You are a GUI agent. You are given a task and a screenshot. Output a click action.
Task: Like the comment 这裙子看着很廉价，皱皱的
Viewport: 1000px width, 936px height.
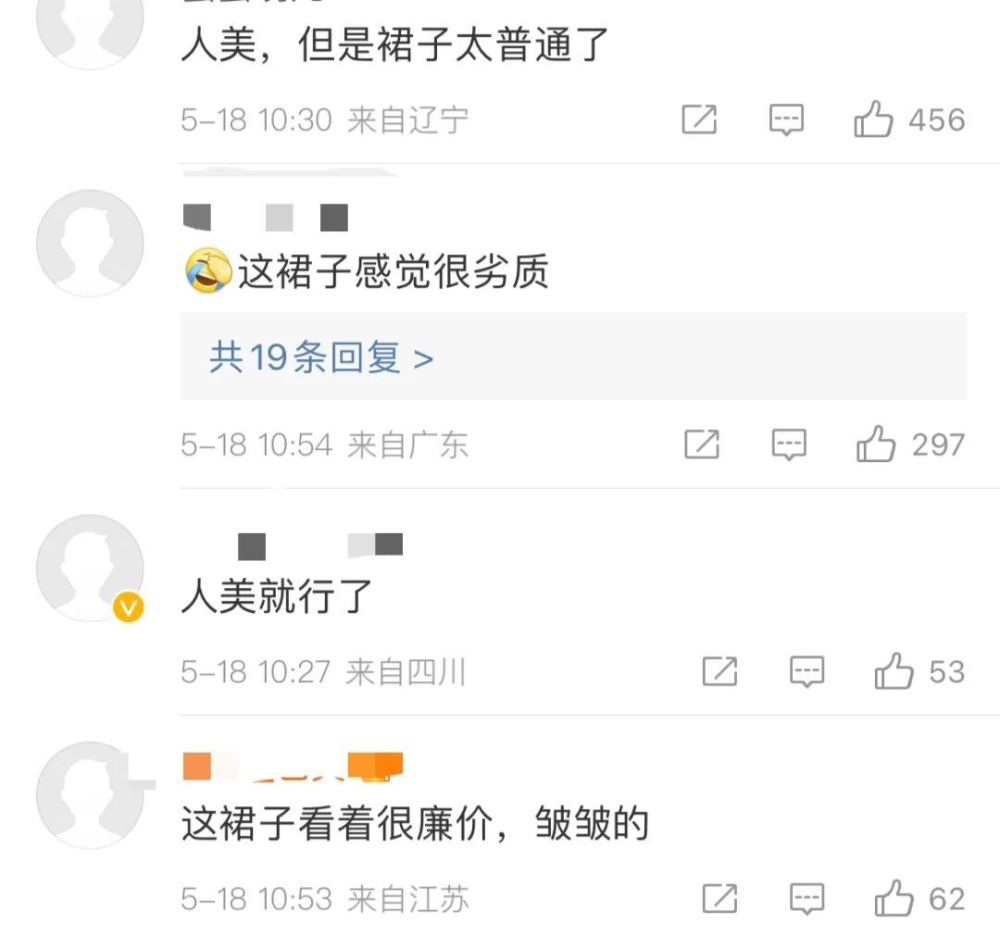pyautogui.click(x=893, y=899)
